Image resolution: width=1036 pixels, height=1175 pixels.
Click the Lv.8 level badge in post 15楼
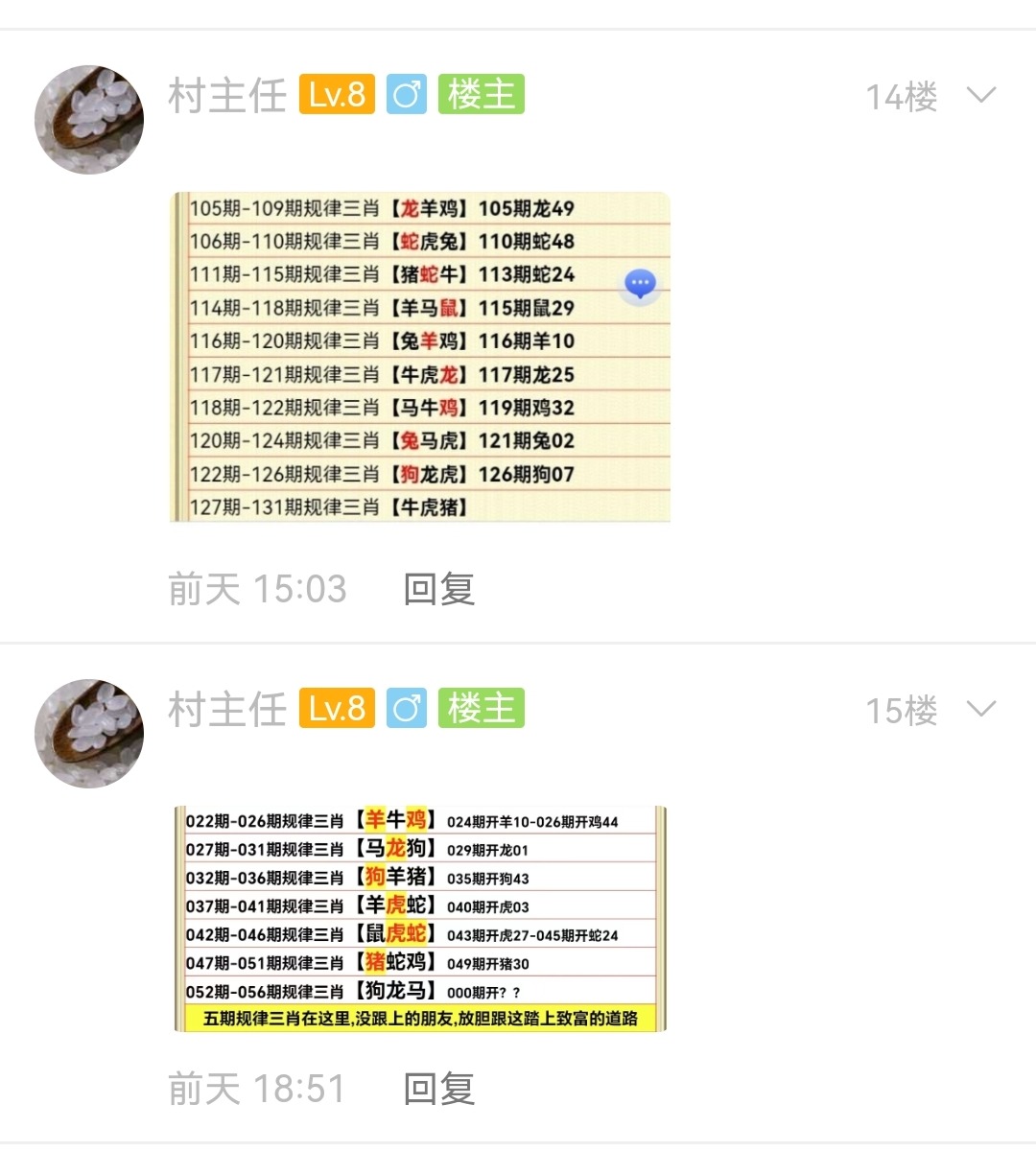click(335, 709)
